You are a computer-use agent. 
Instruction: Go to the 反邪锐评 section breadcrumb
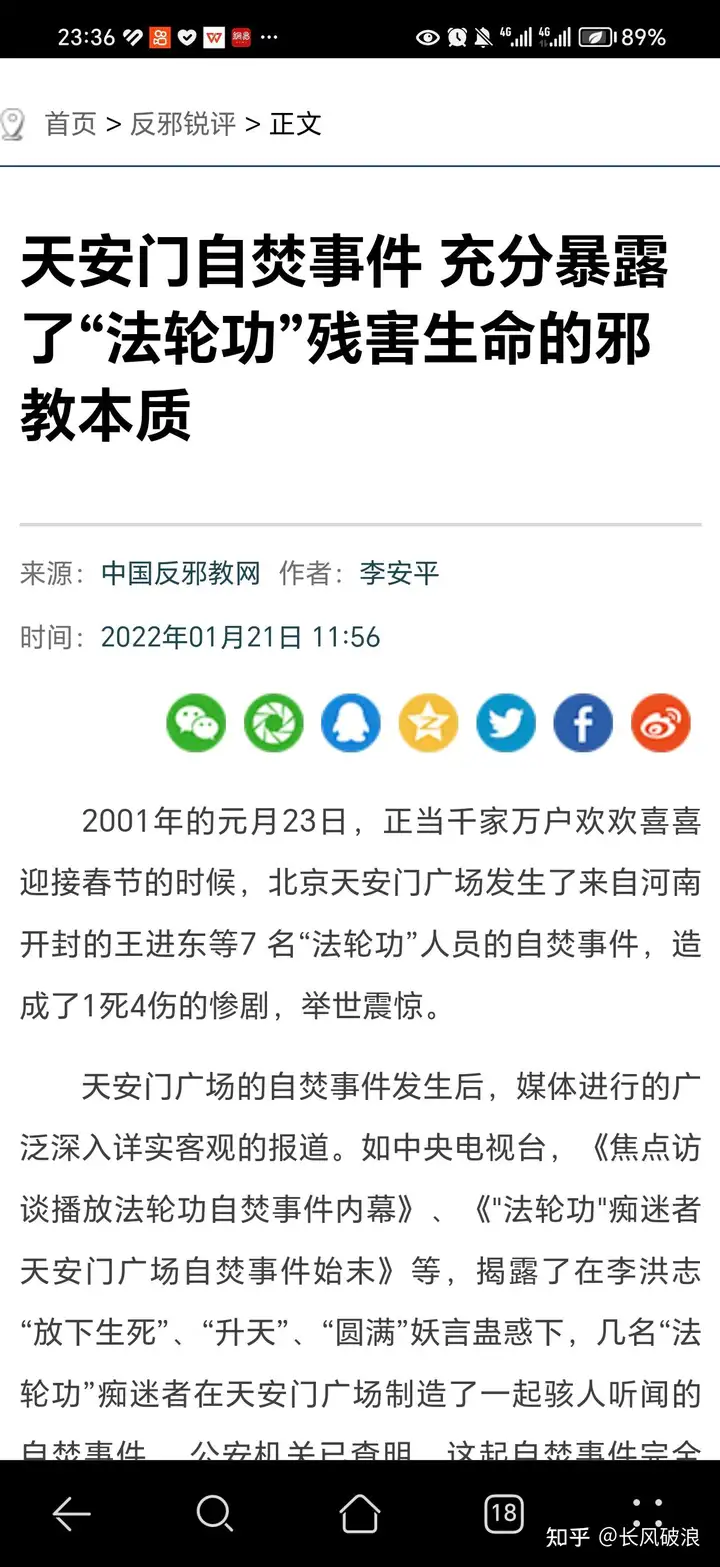pos(183,124)
